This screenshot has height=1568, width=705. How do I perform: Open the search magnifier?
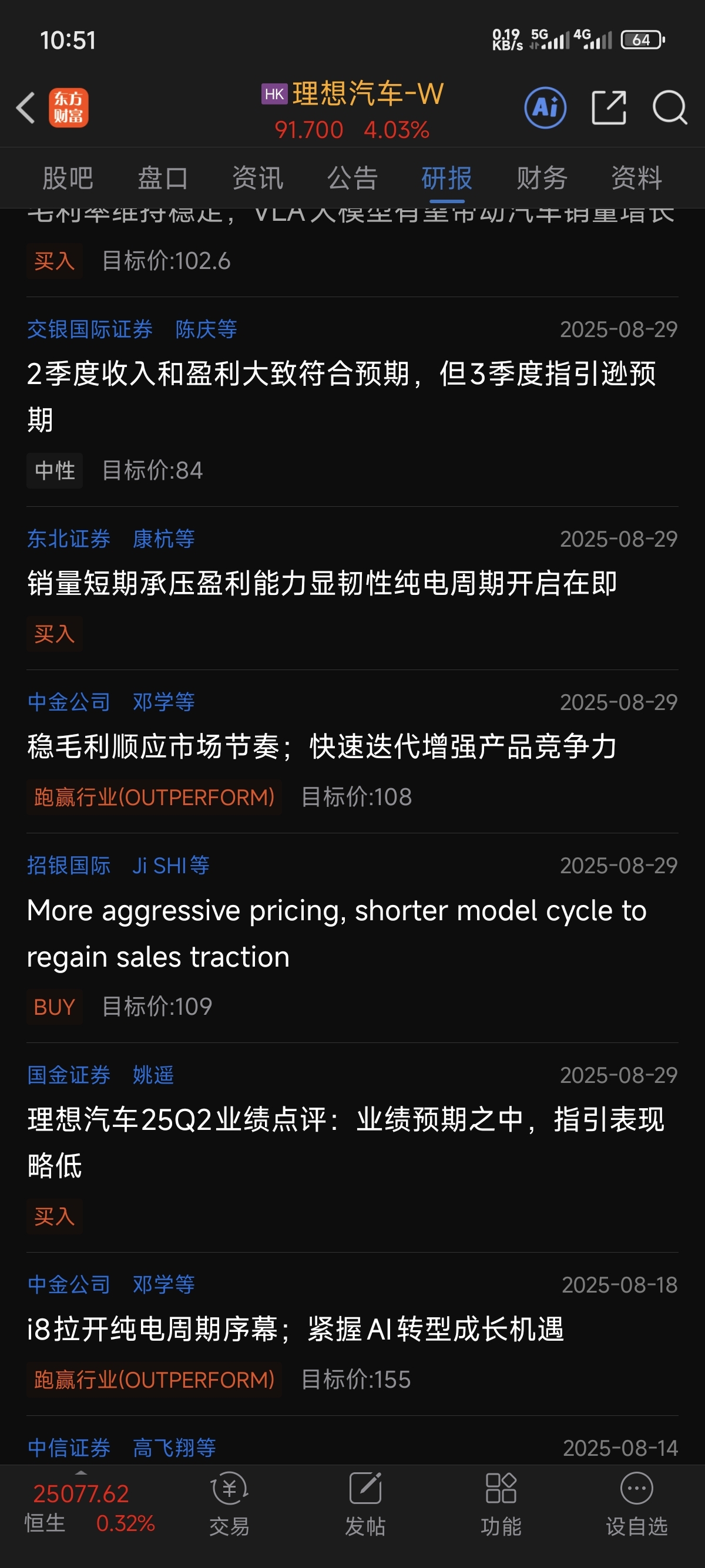point(670,107)
